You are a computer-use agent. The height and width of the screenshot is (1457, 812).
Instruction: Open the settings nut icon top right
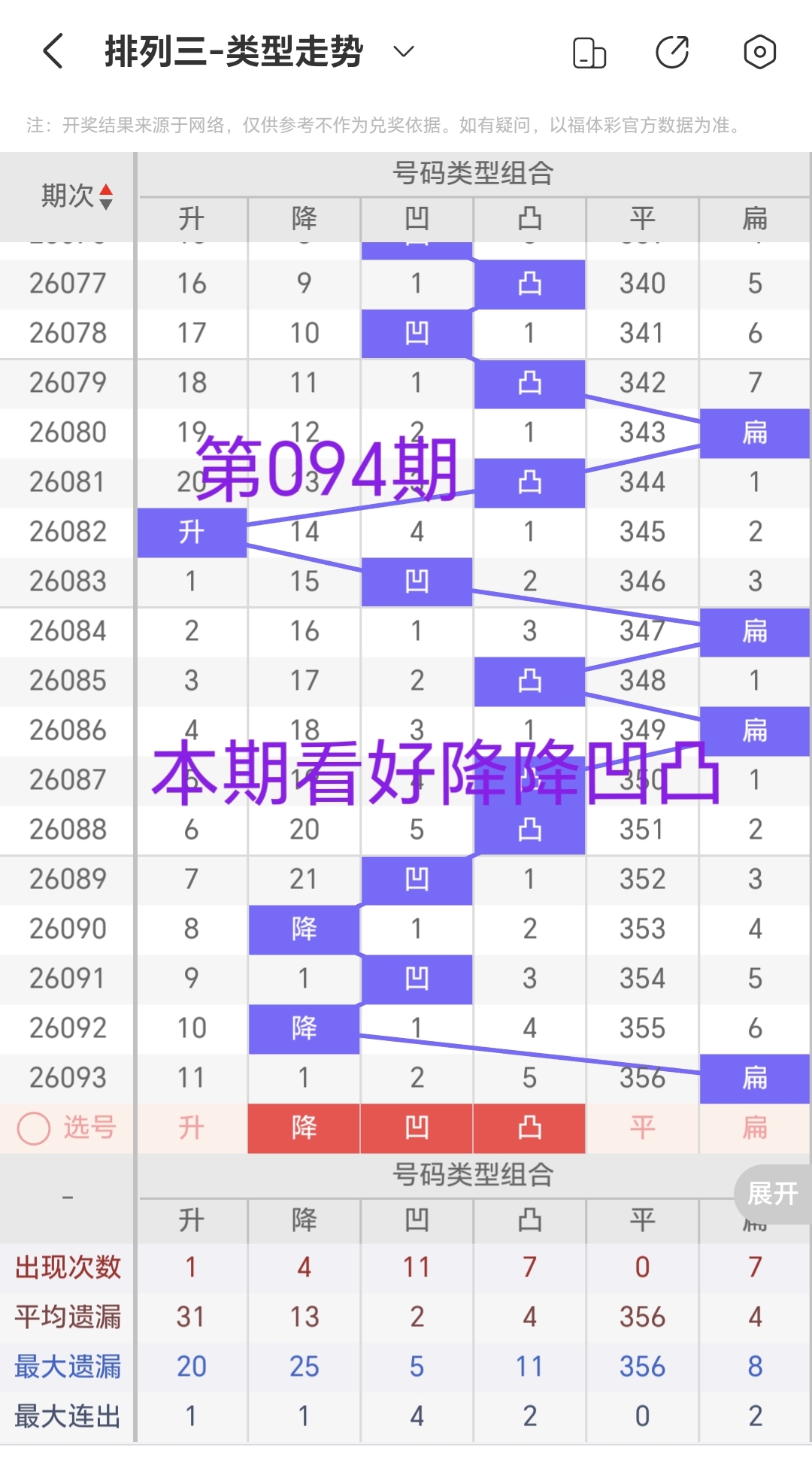(759, 51)
